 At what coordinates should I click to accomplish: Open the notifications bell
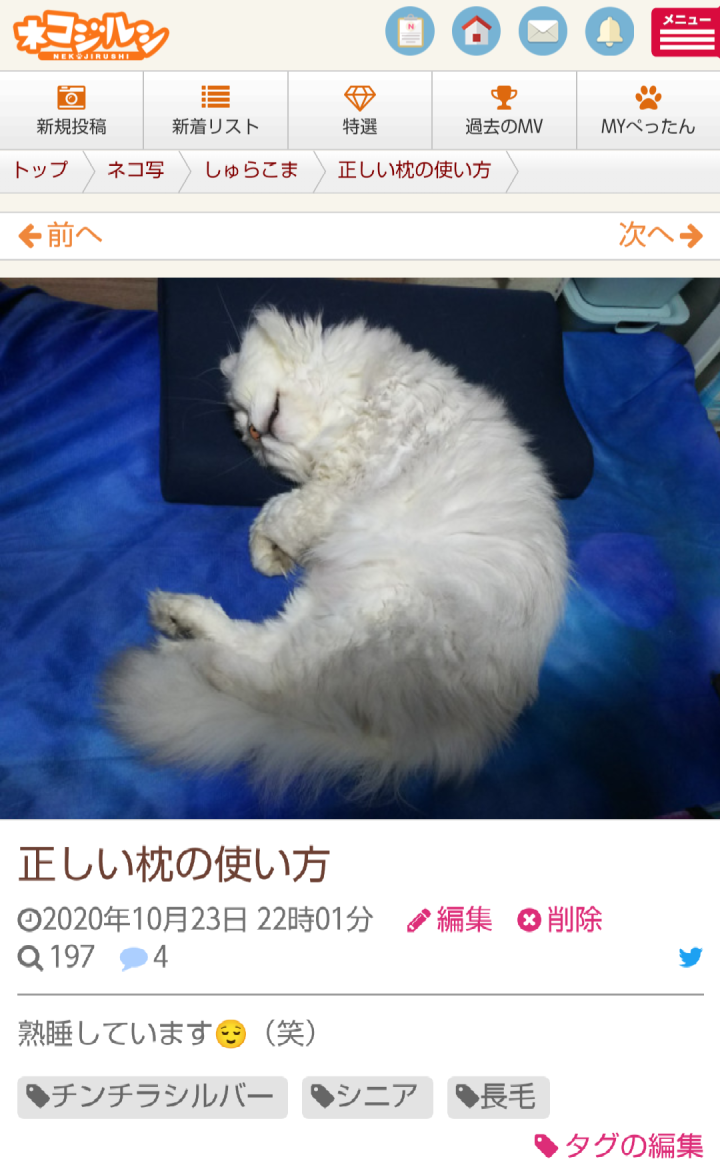click(609, 31)
